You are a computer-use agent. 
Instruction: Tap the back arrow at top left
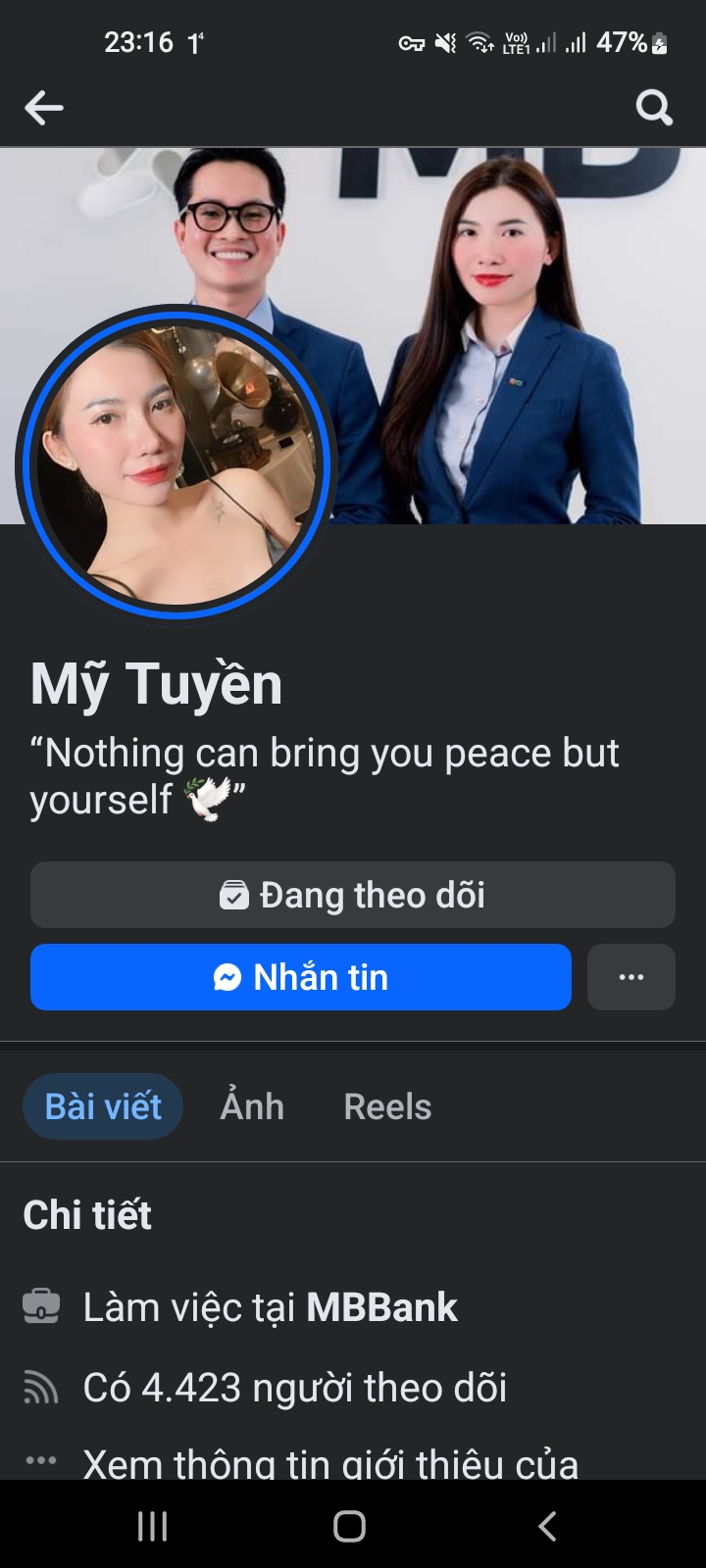[x=44, y=108]
